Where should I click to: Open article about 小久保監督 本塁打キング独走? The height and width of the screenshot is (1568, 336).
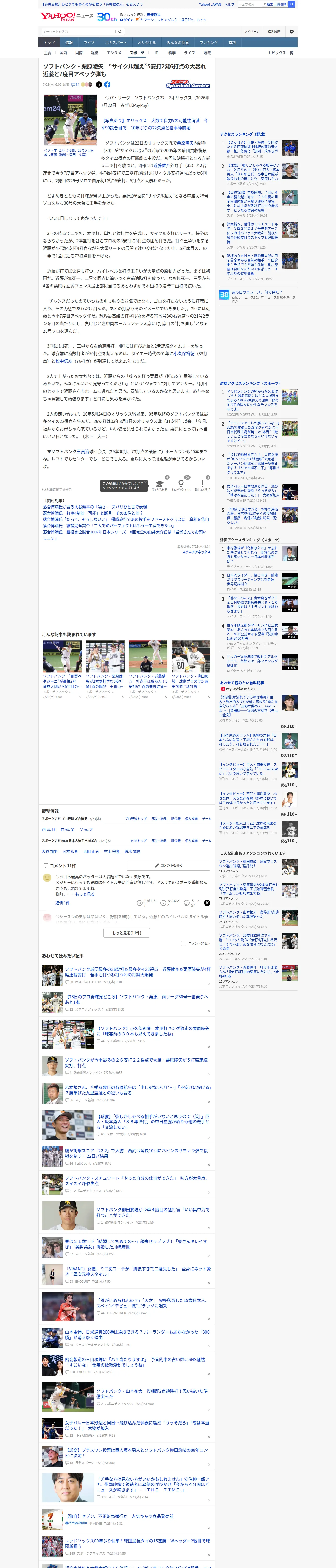(153, 1031)
